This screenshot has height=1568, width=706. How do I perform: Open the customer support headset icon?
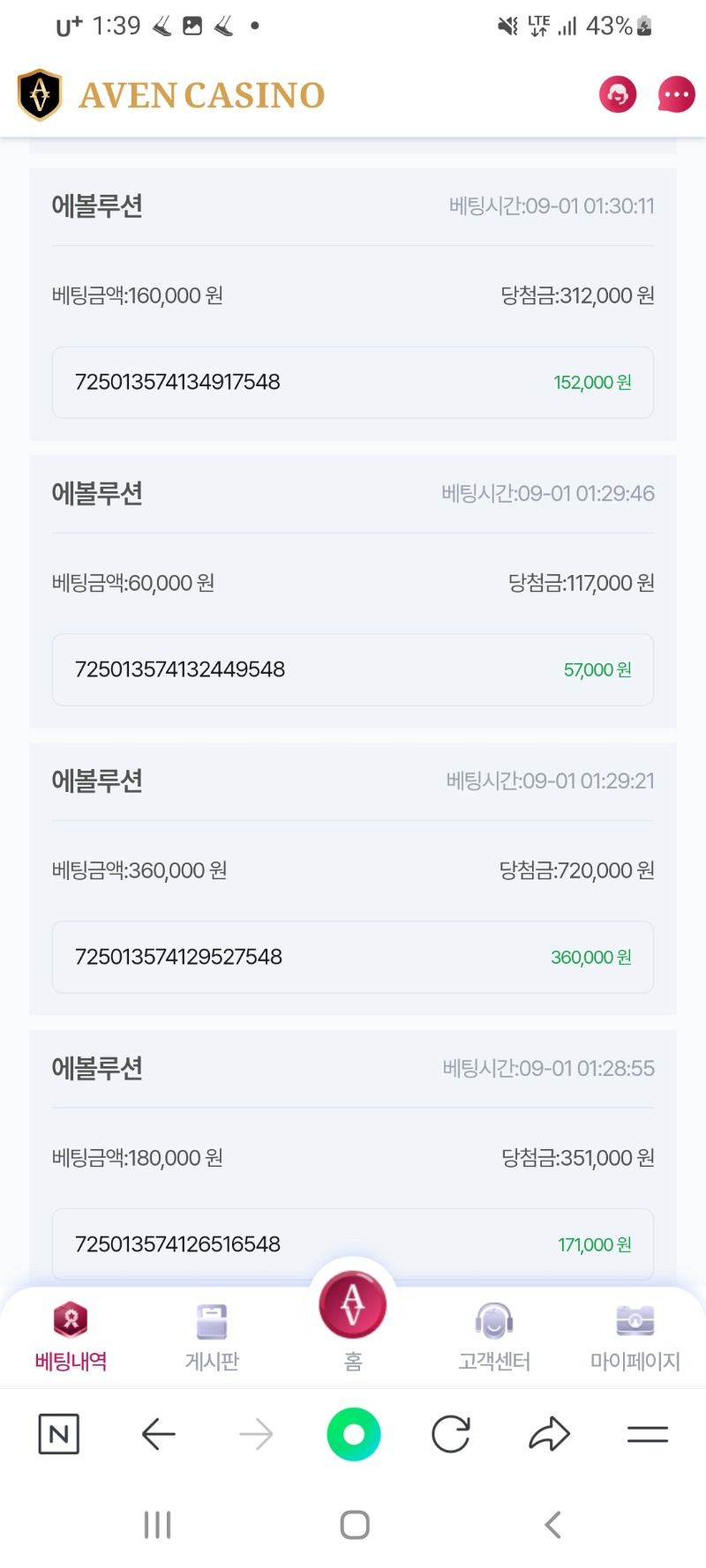(x=618, y=94)
